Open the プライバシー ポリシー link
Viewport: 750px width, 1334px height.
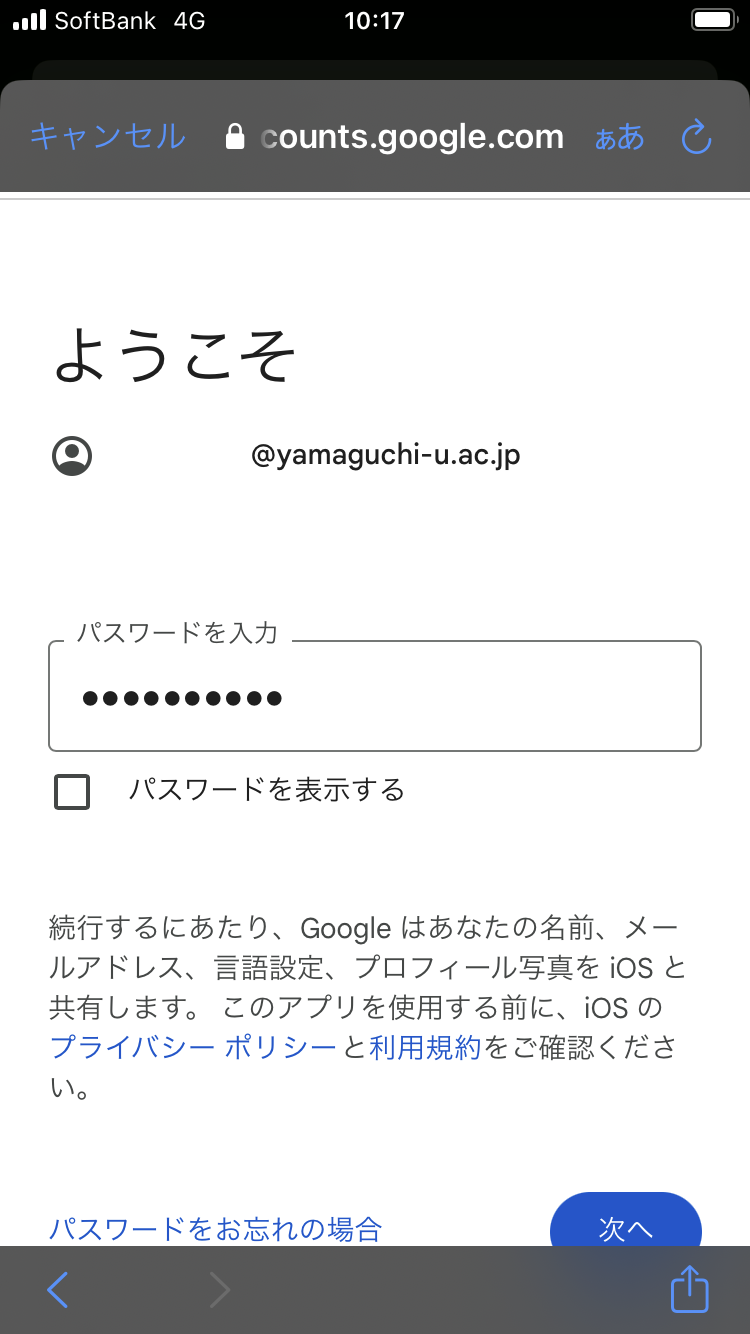(x=193, y=1047)
